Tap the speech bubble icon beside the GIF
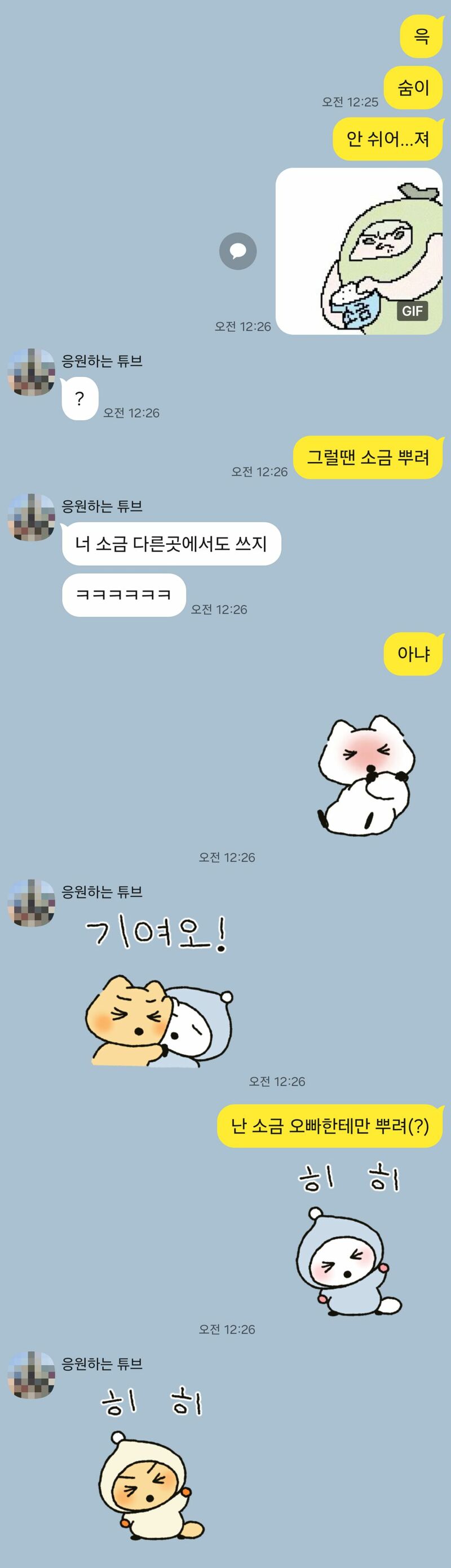The image size is (451, 1568). coord(238,251)
